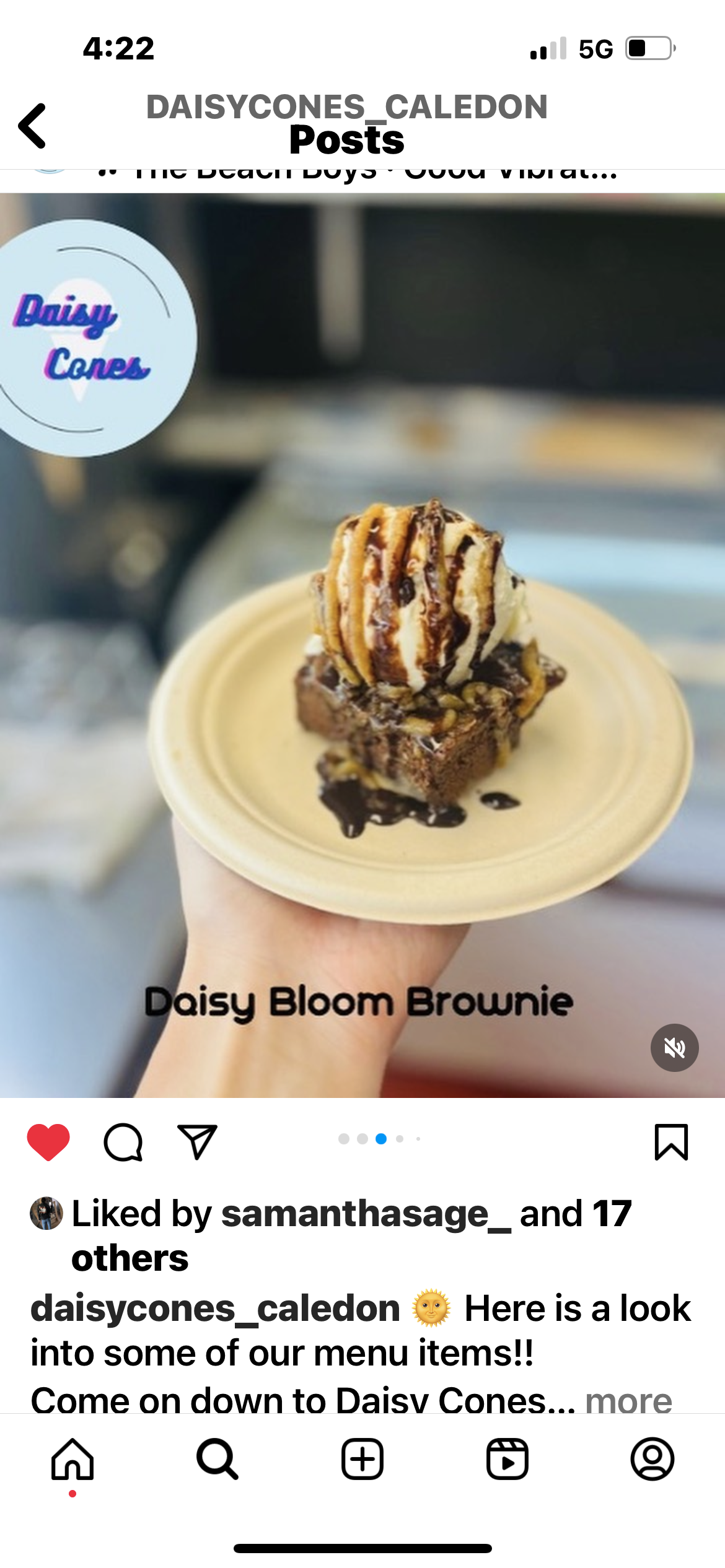Viewport: 725px width, 1568px height.
Task: Expand the caption with 'more'
Action: click(x=628, y=1400)
